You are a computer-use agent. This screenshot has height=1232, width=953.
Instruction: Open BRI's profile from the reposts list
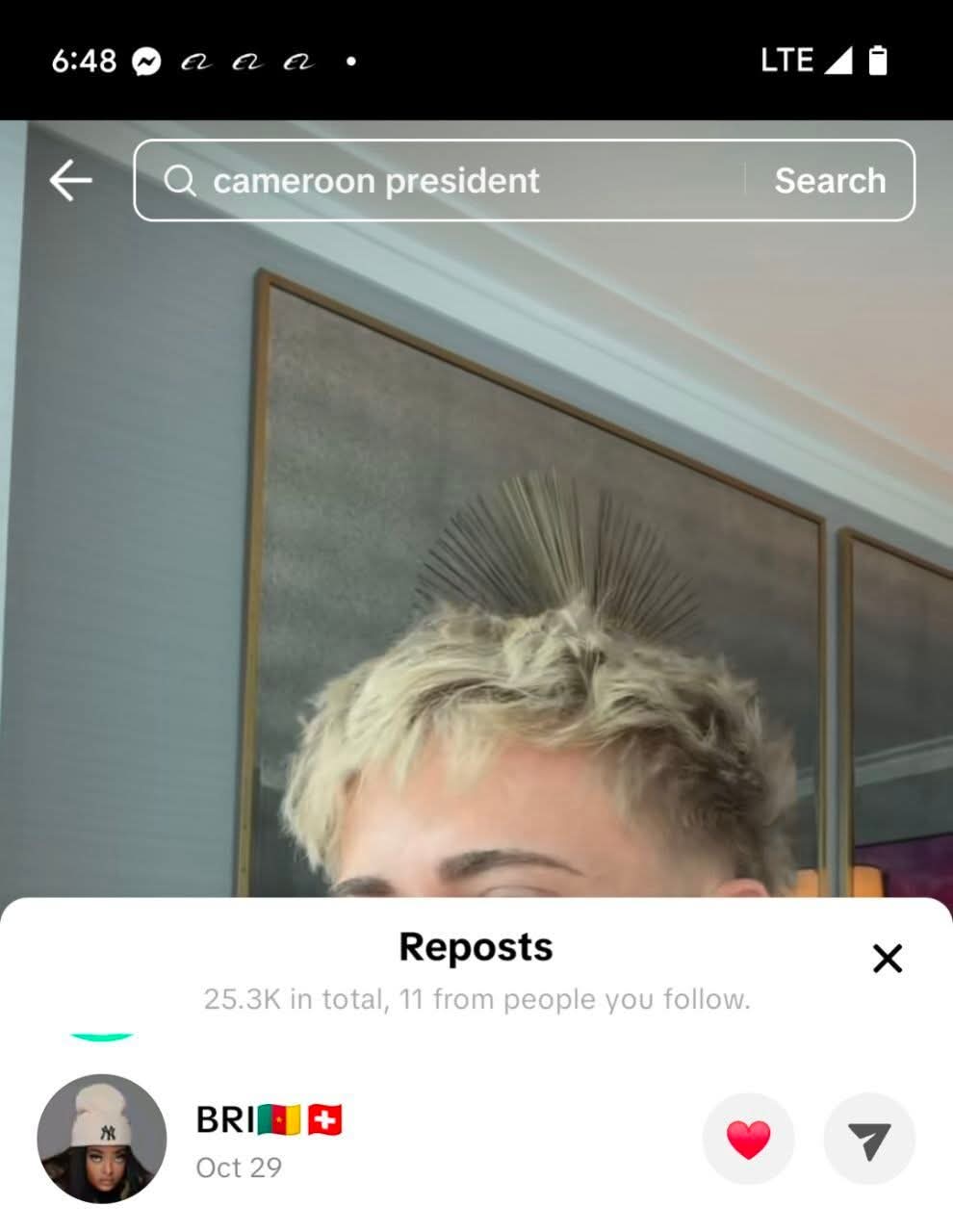[102, 1140]
